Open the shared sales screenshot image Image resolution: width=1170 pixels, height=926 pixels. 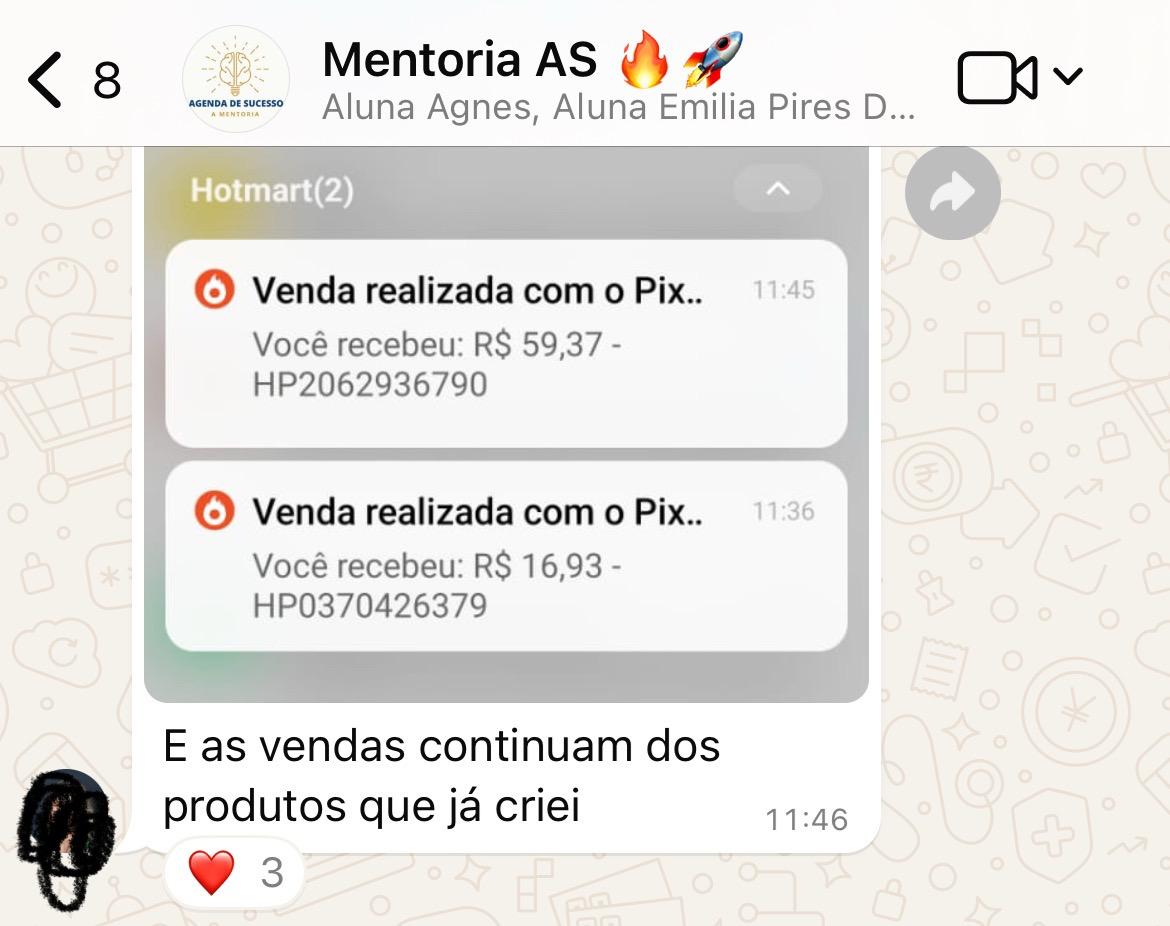click(x=506, y=430)
